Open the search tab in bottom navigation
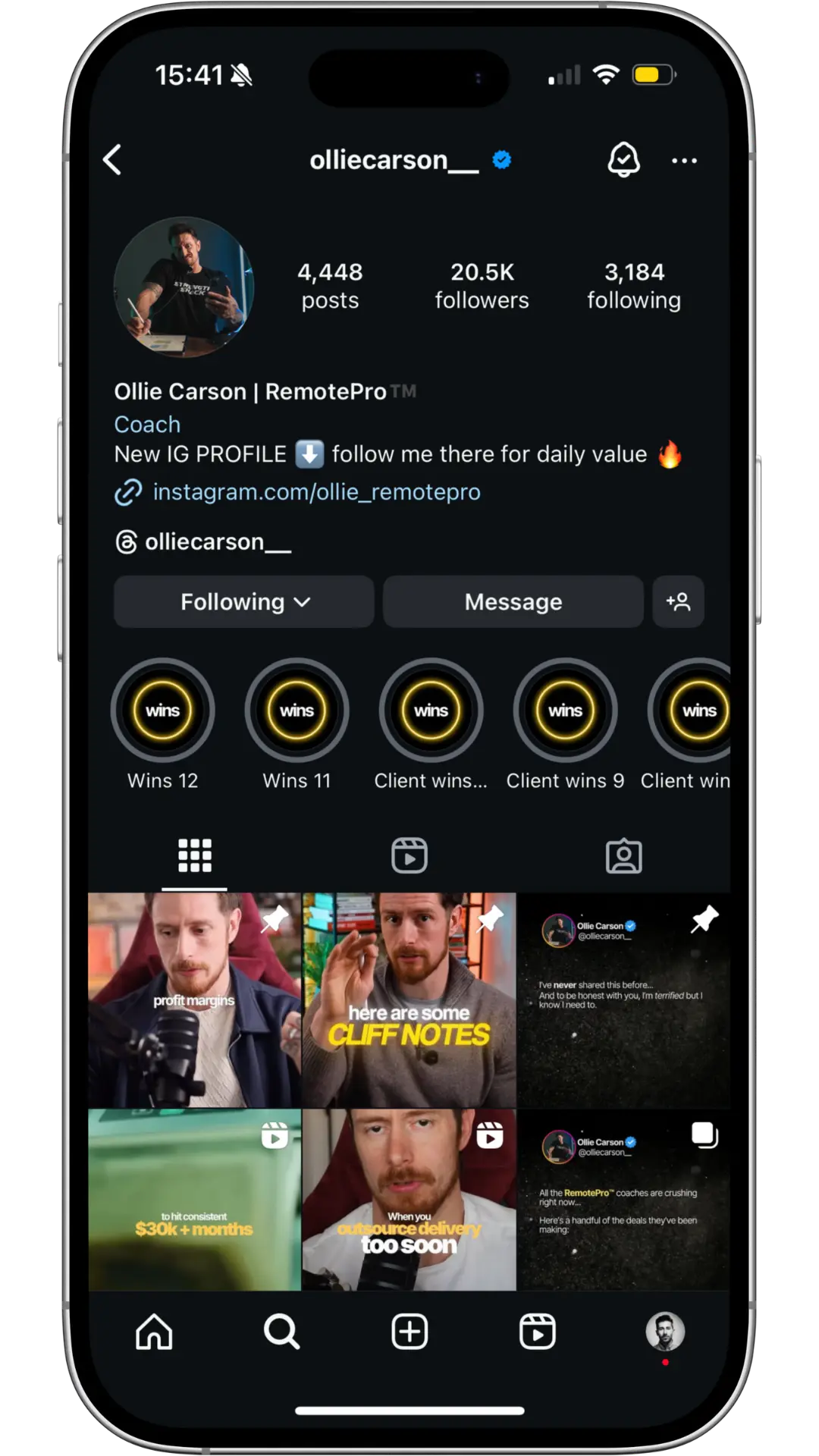Screen dimensions: 819x1456 pyautogui.click(x=281, y=1332)
